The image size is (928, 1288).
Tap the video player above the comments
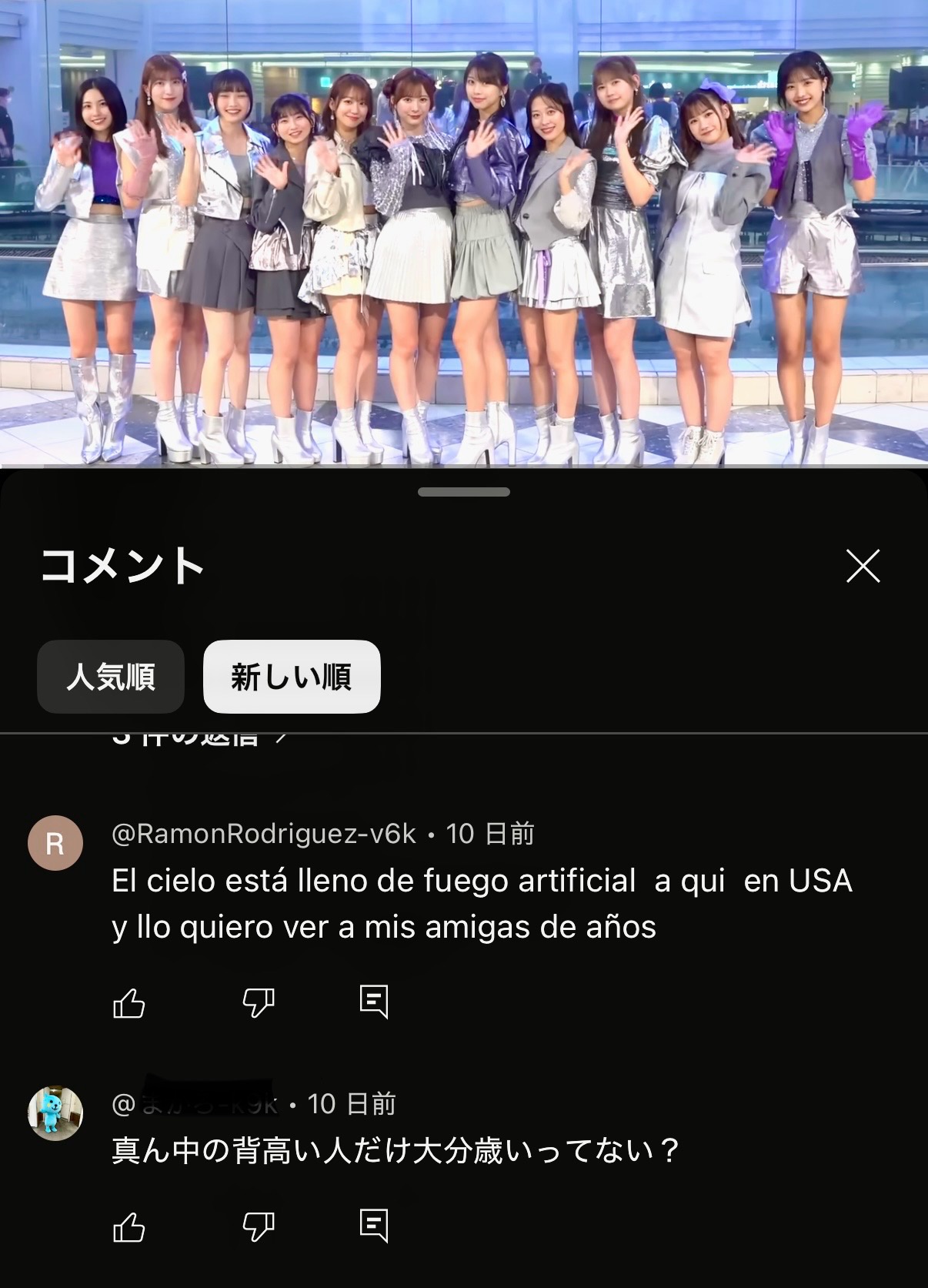tap(464, 231)
